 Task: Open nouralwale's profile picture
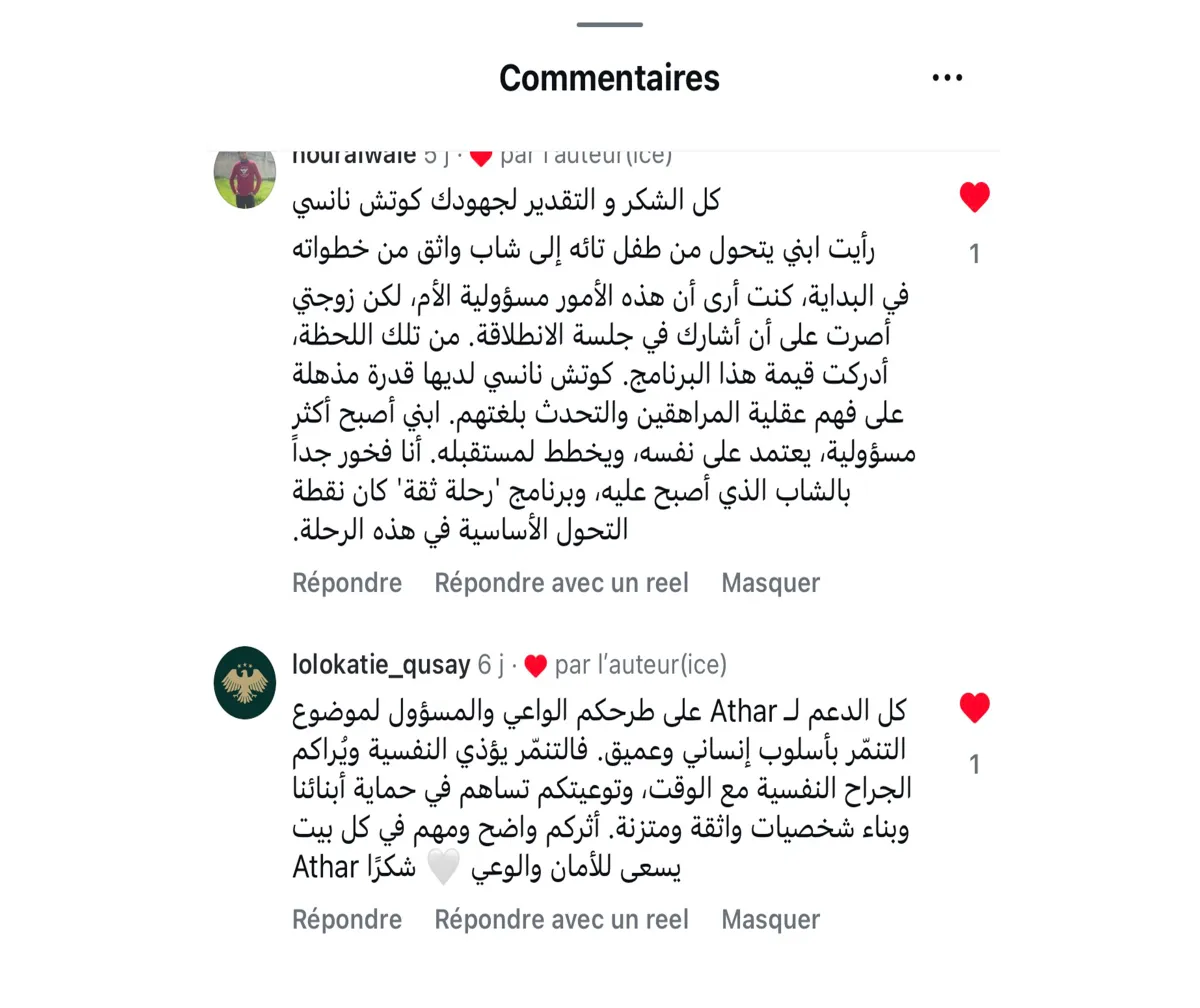(245, 178)
